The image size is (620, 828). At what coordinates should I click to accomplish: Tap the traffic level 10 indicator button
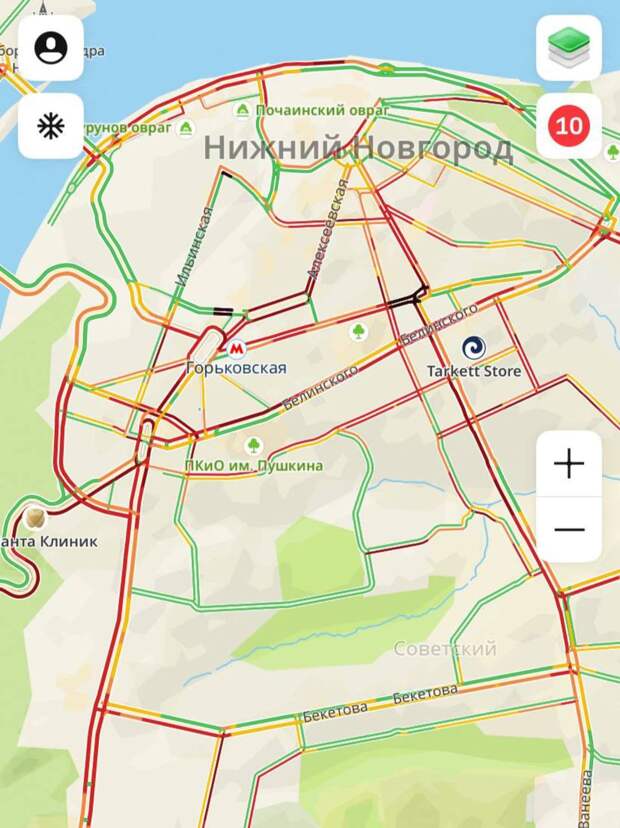tap(569, 126)
